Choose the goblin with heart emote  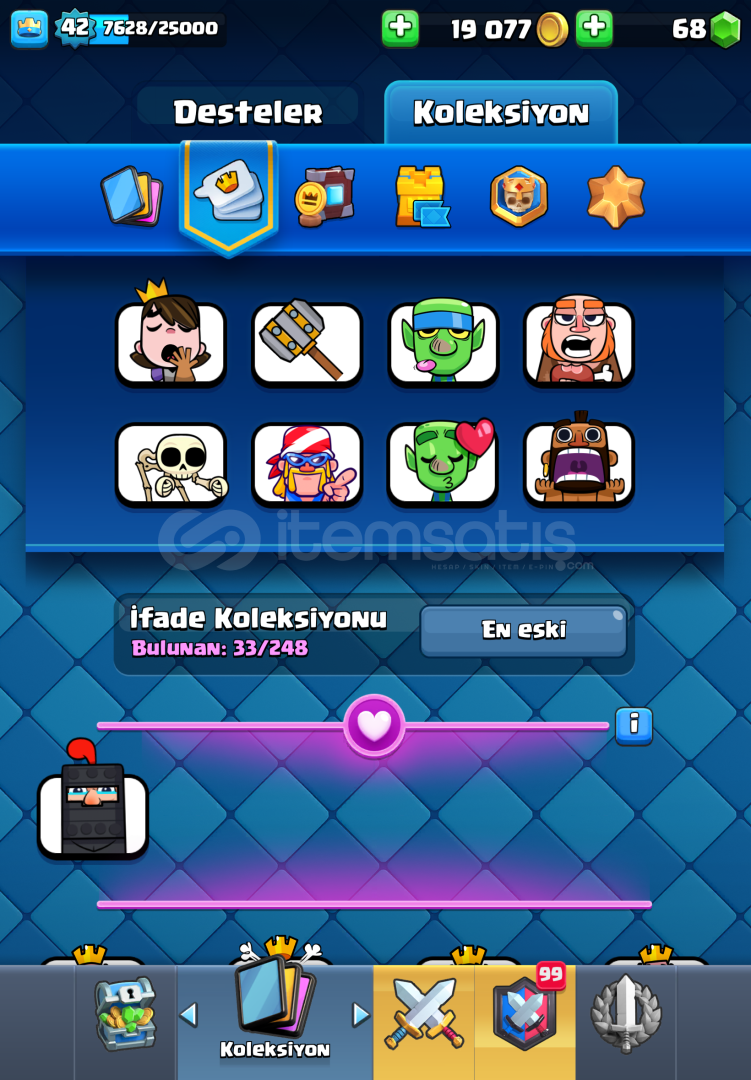(443, 464)
